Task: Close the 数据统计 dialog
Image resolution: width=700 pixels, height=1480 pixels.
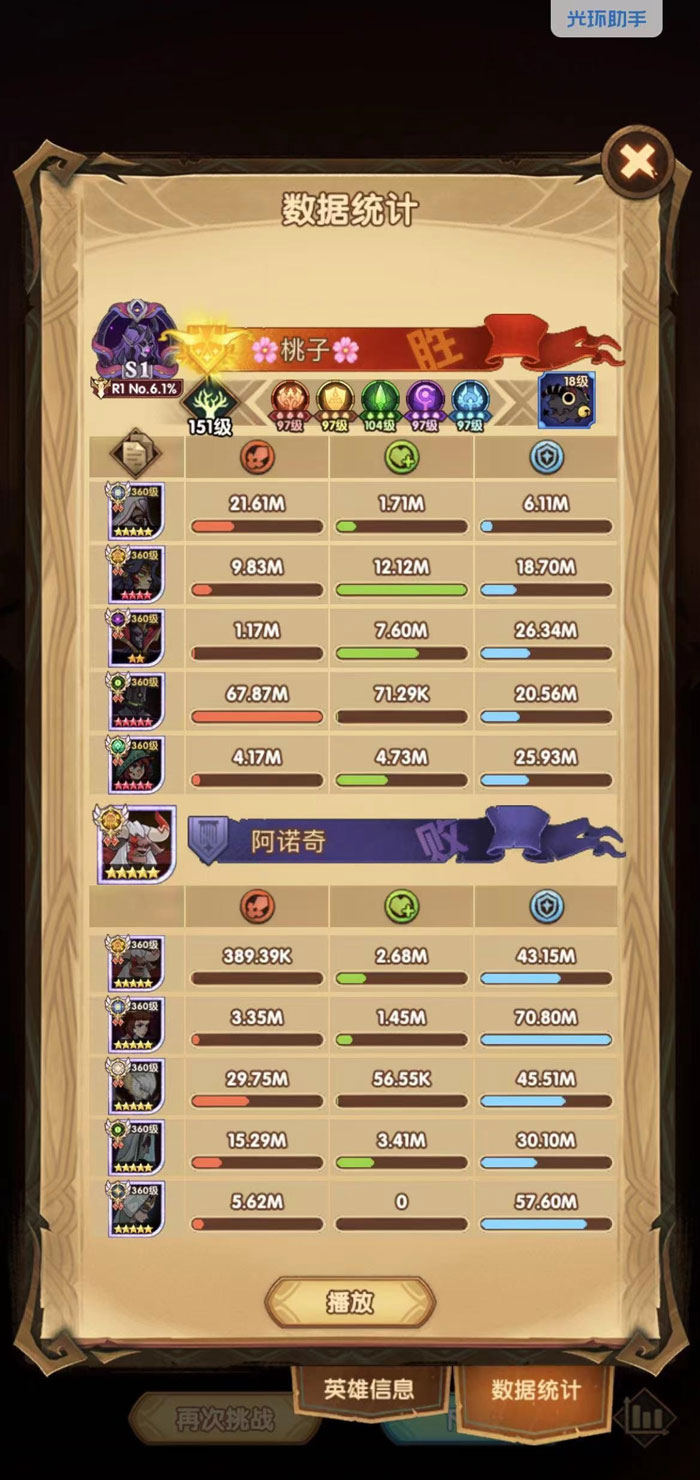Action: tap(637, 161)
